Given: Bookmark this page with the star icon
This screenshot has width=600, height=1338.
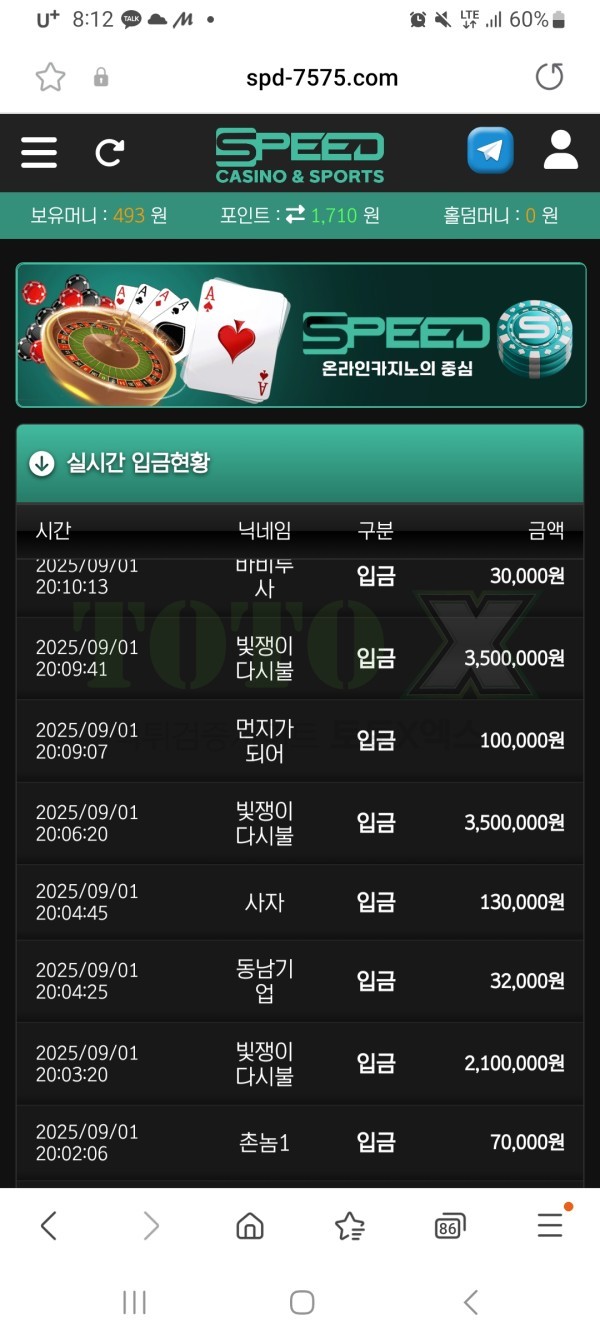Looking at the screenshot, I should (50, 77).
